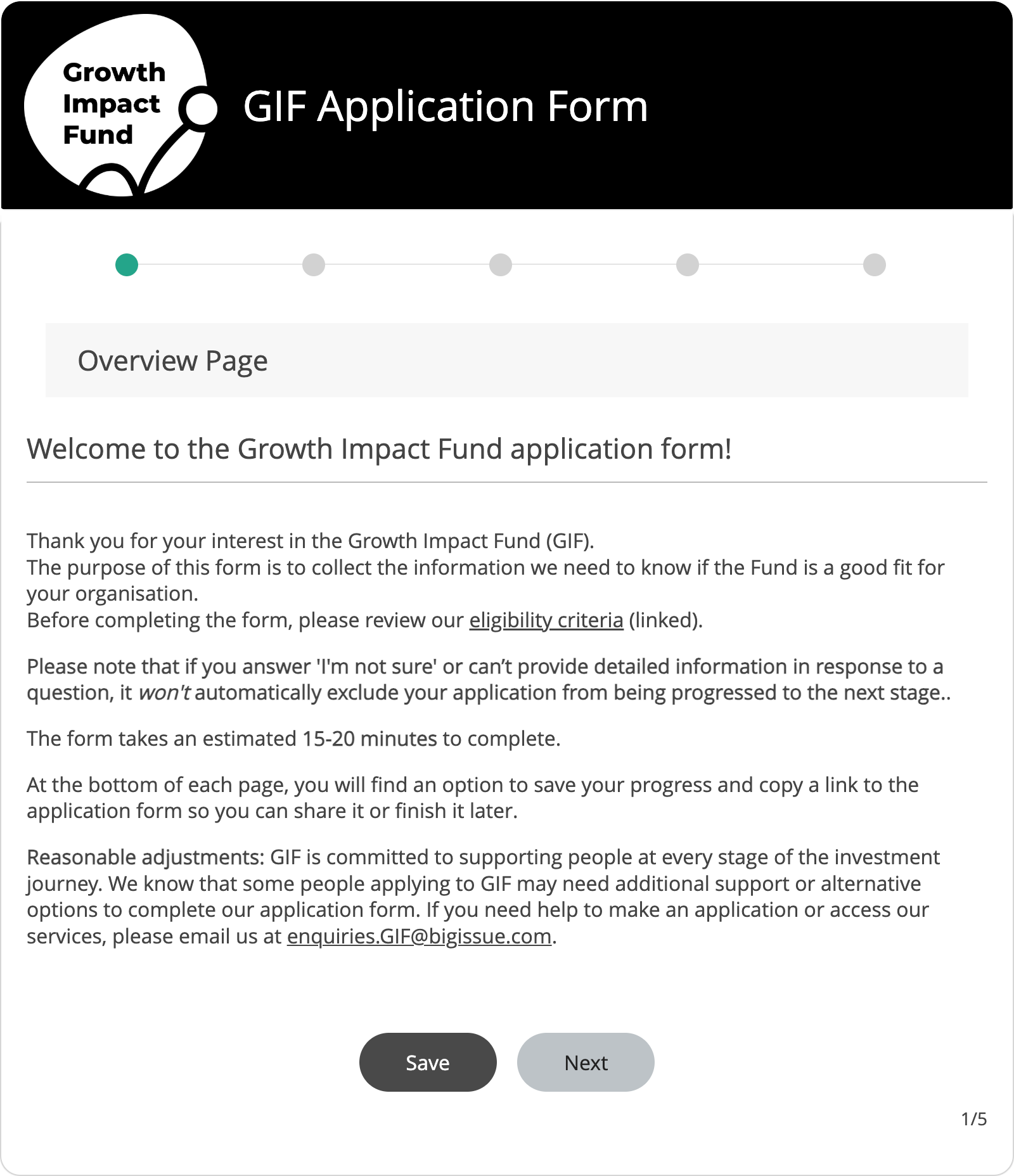Click the third progress step dot

pyautogui.click(x=501, y=265)
